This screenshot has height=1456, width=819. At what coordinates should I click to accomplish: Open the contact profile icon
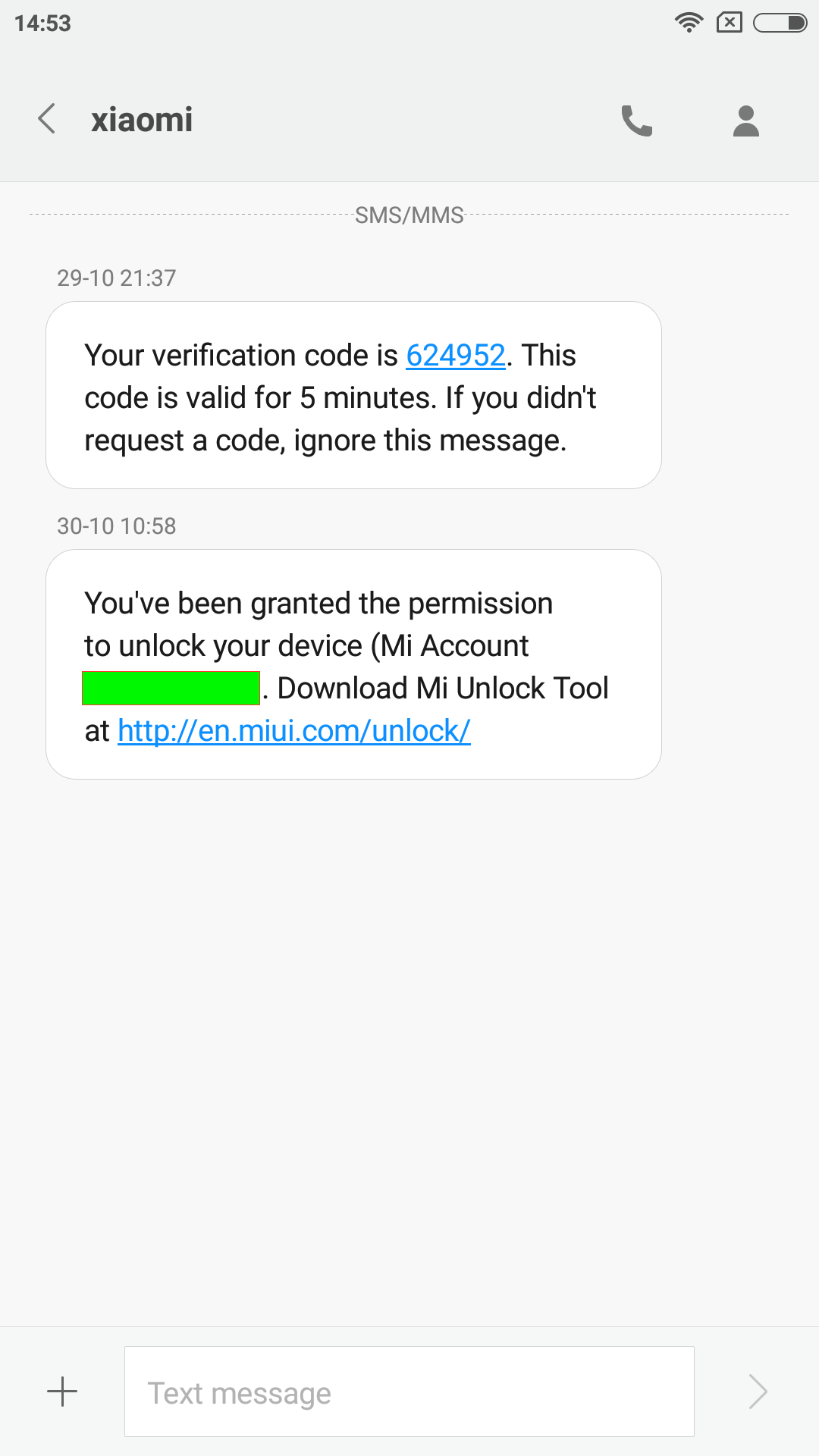coord(746,121)
